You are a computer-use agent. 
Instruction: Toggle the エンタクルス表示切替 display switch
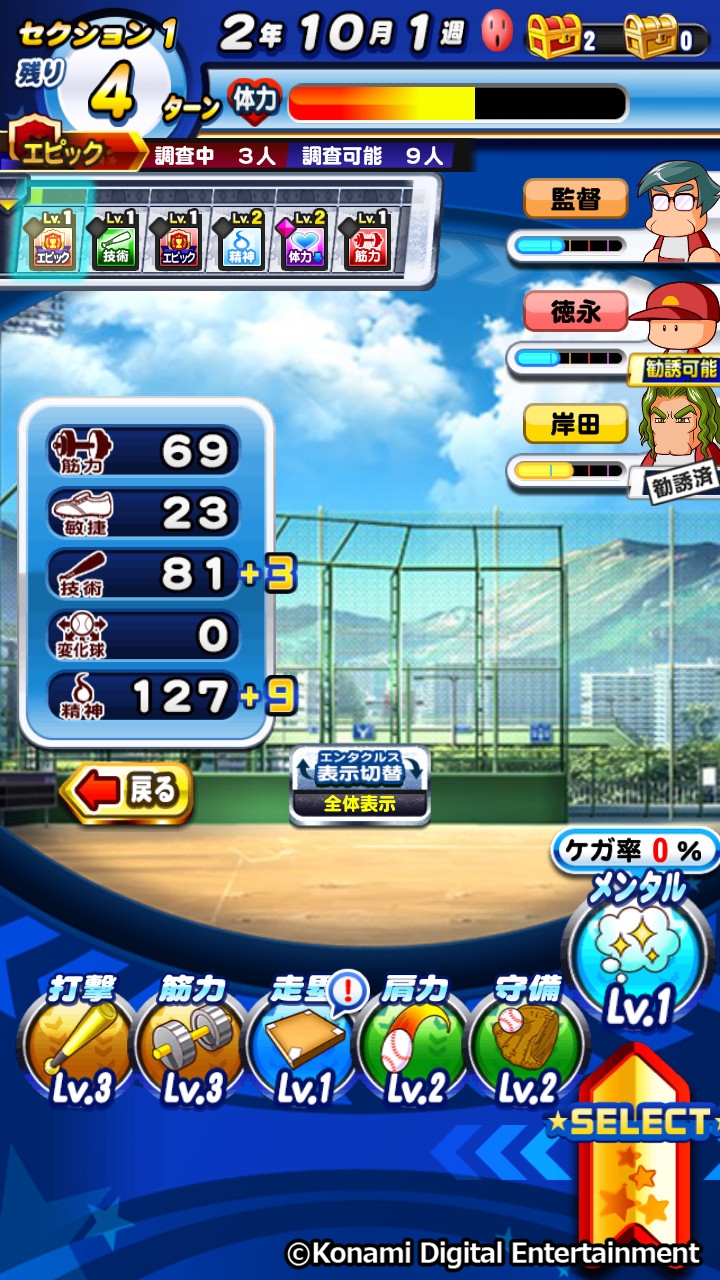coord(360,784)
